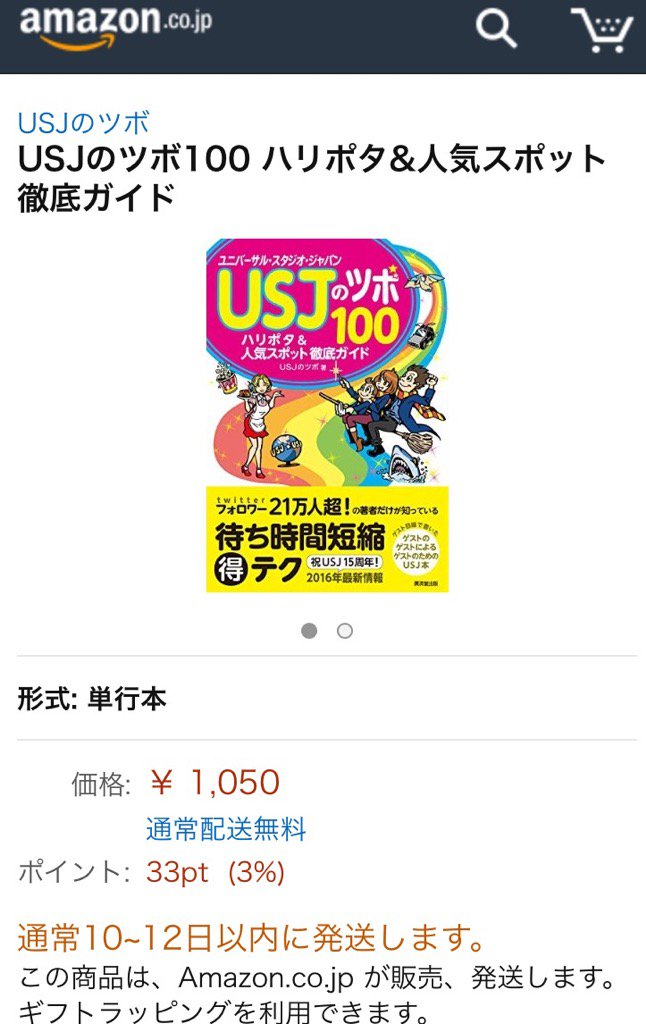
Task: View the book cover image larger
Action: (327, 415)
